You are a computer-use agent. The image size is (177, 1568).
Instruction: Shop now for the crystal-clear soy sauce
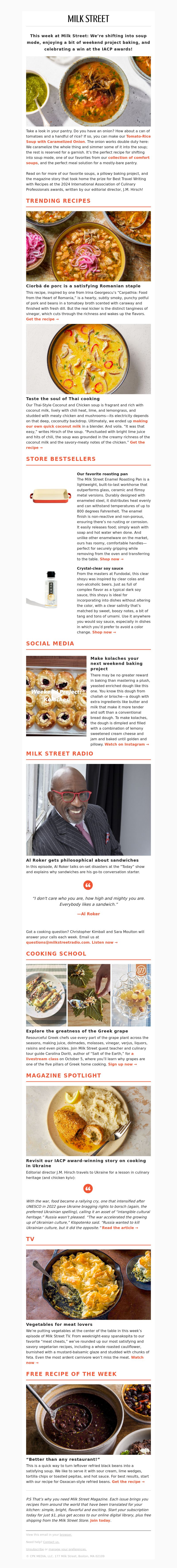tap(103, 632)
